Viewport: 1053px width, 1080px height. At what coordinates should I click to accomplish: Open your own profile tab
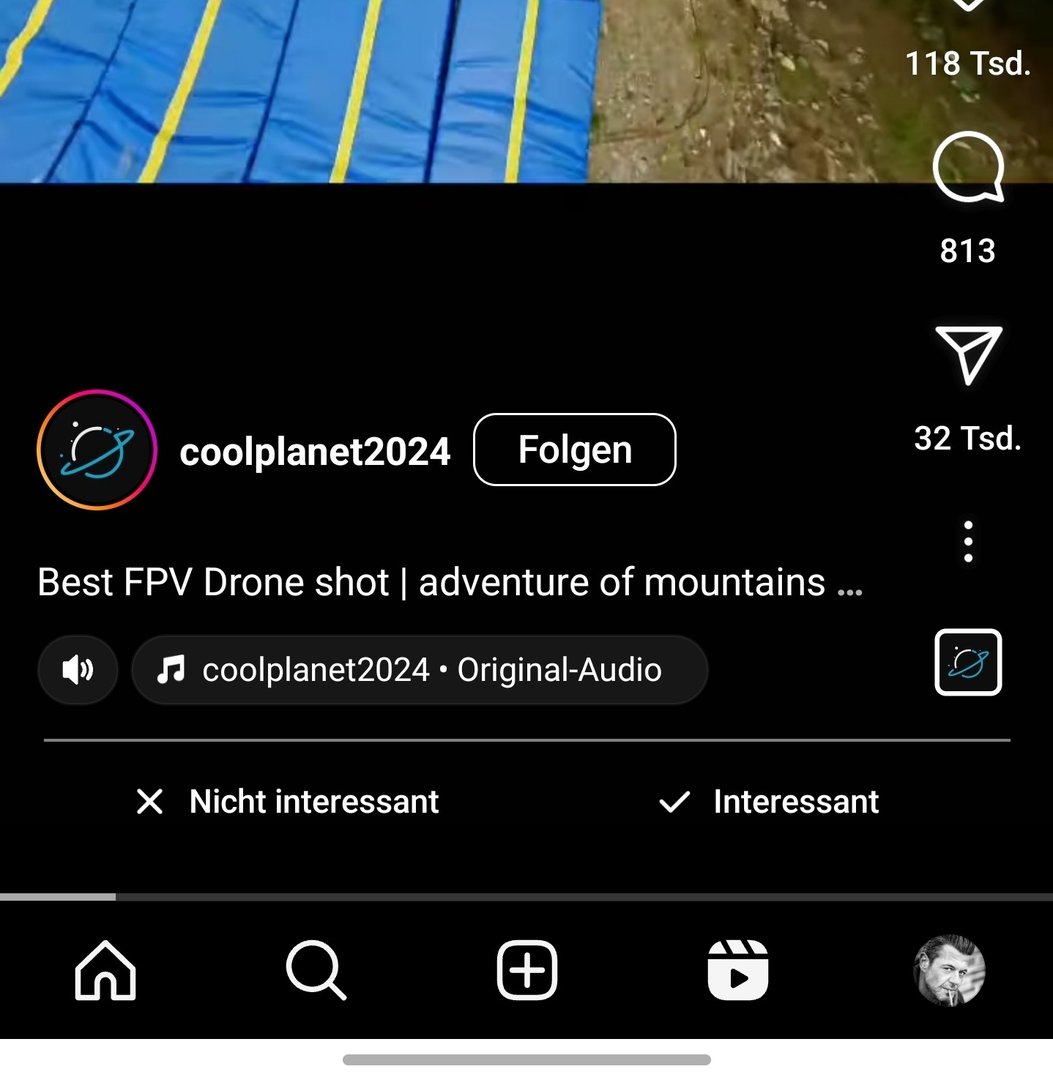pos(949,971)
